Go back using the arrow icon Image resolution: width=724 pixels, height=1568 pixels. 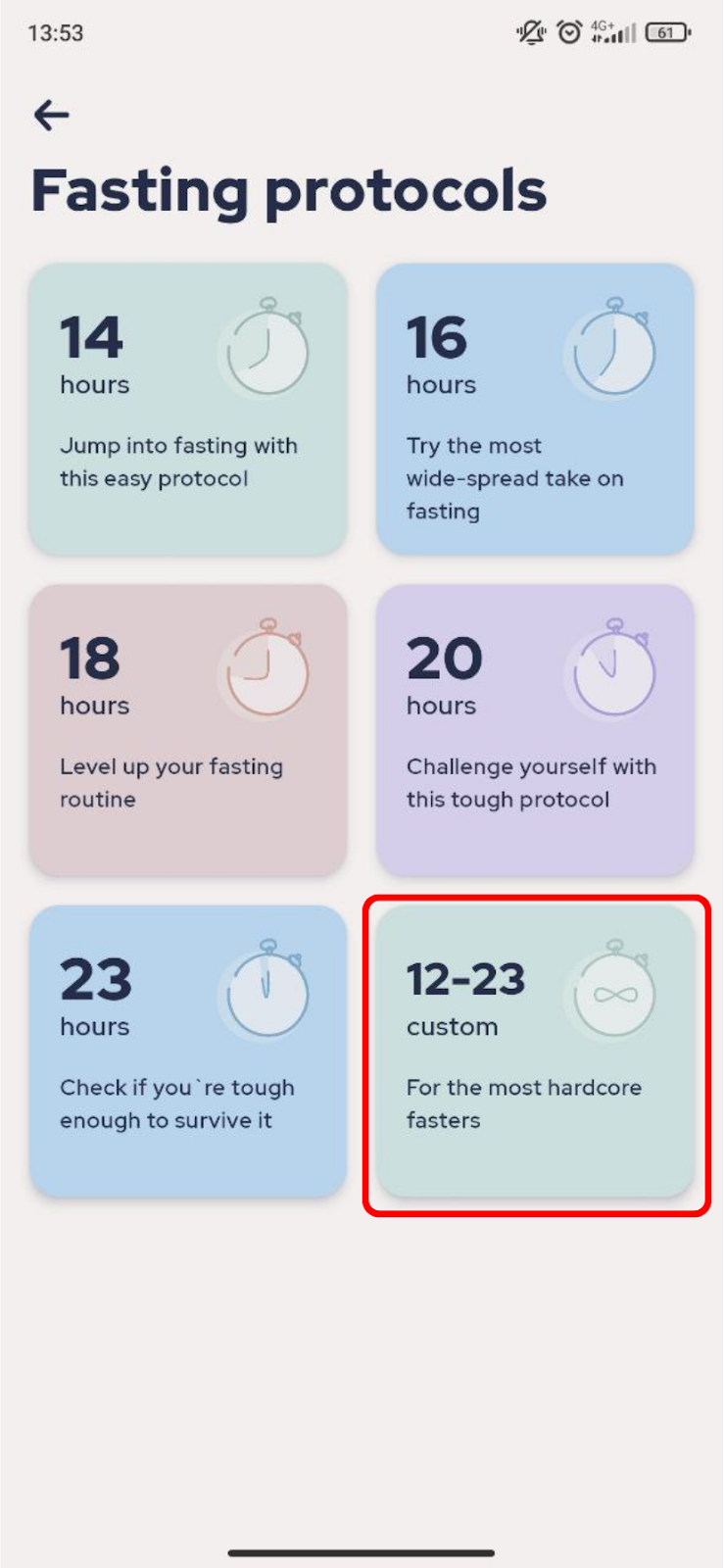click(x=51, y=116)
